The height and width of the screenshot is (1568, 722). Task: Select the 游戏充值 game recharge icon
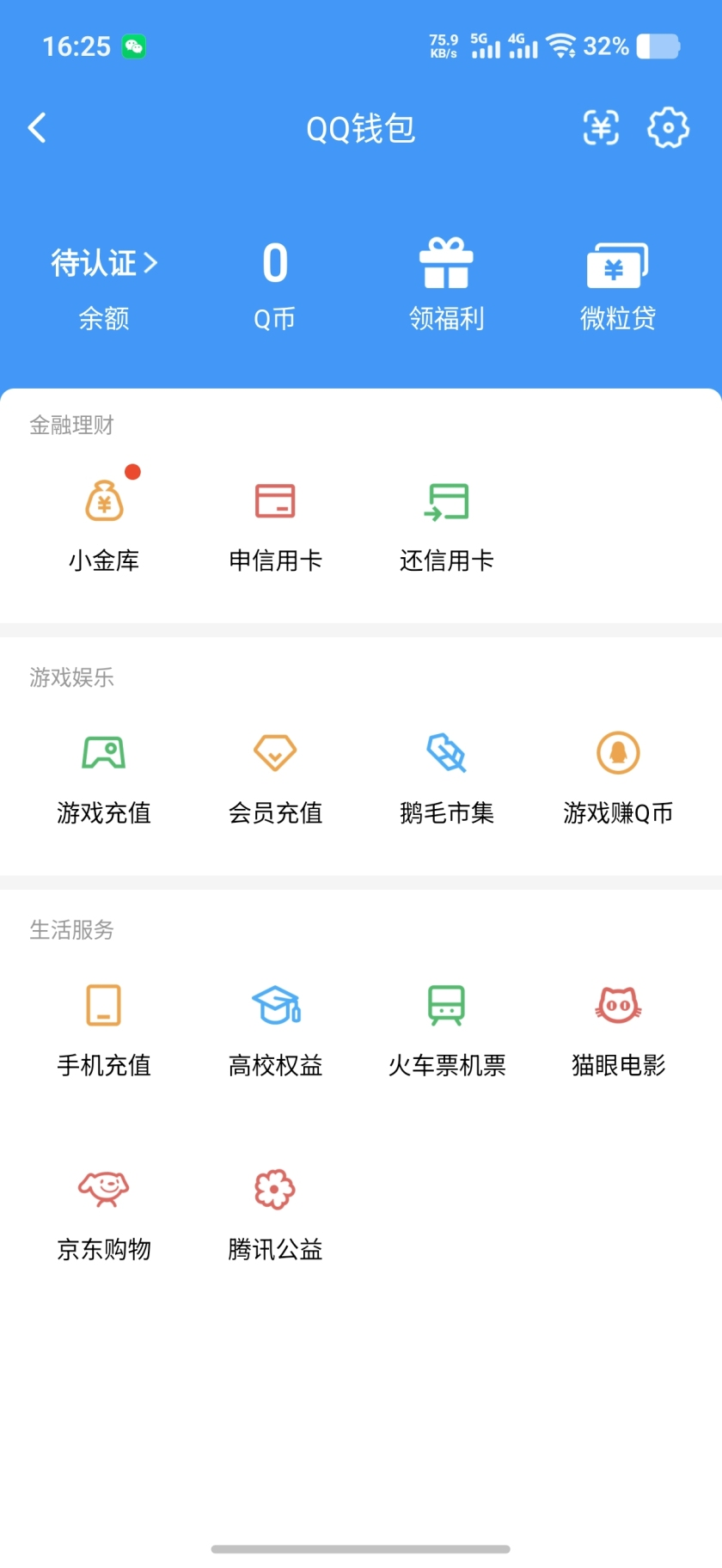(103, 753)
